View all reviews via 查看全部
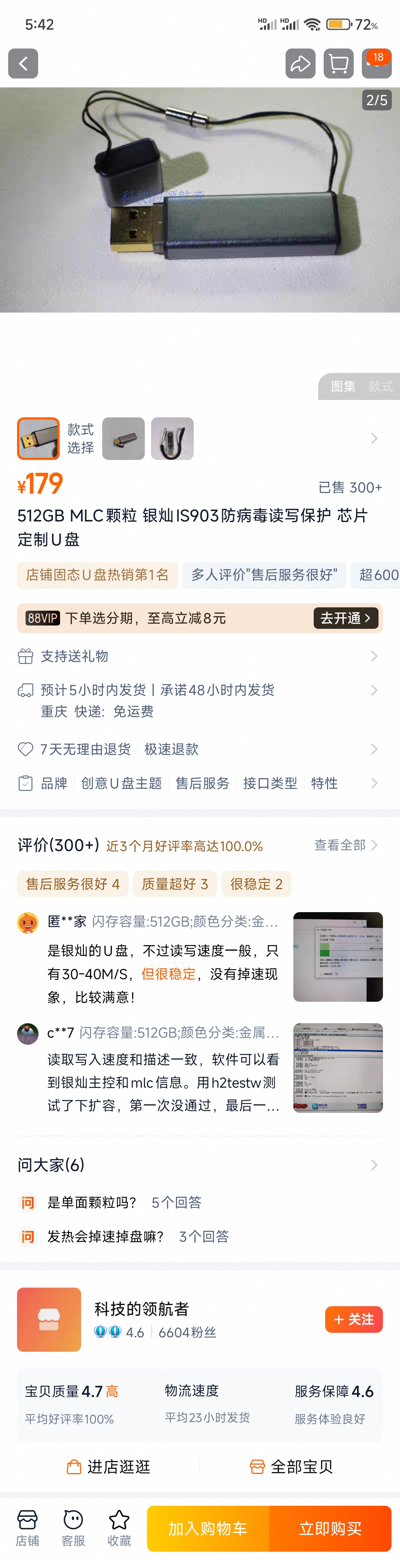This screenshot has height=1568, width=400. click(345, 845)
